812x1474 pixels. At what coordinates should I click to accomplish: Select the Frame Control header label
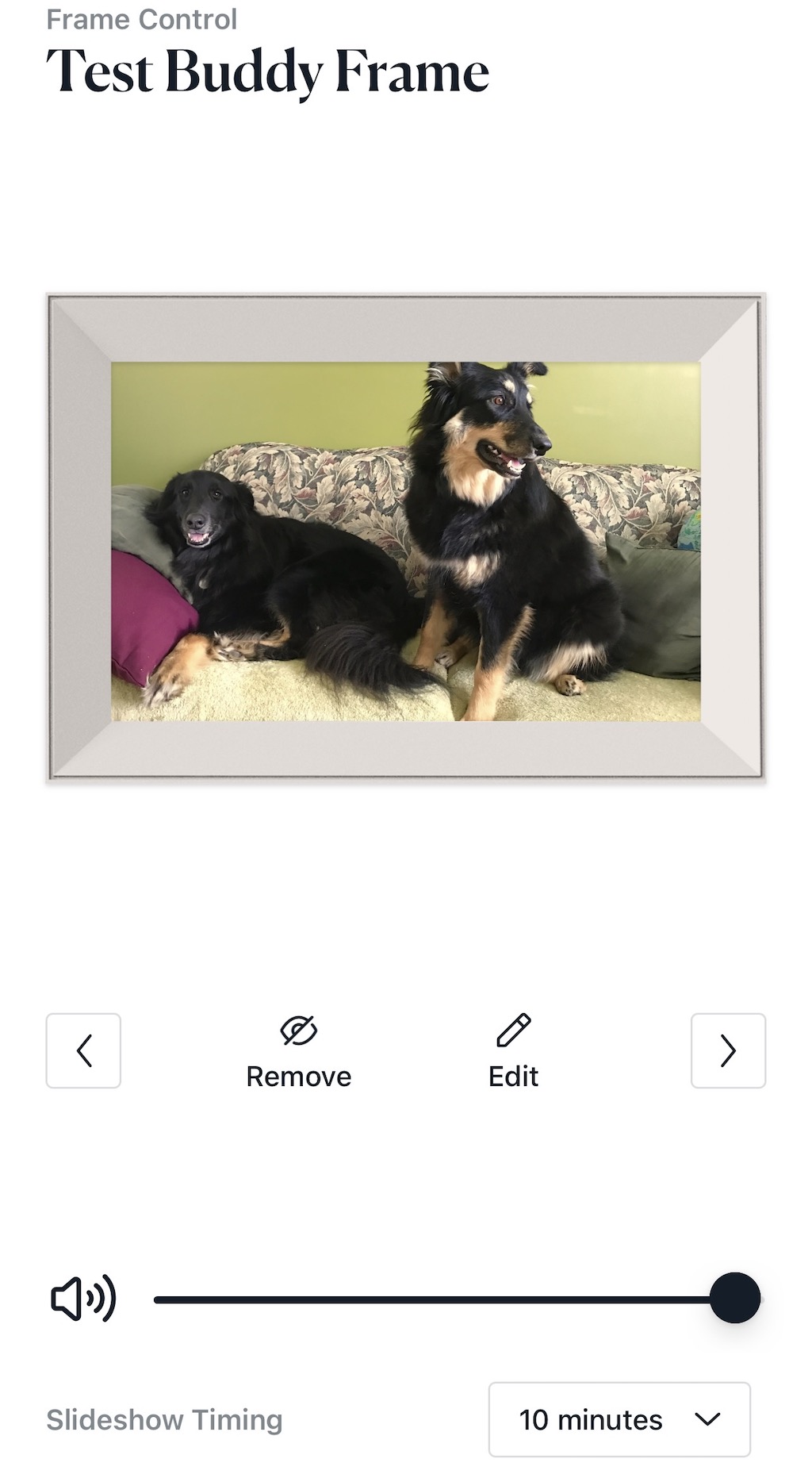(141, 19)
